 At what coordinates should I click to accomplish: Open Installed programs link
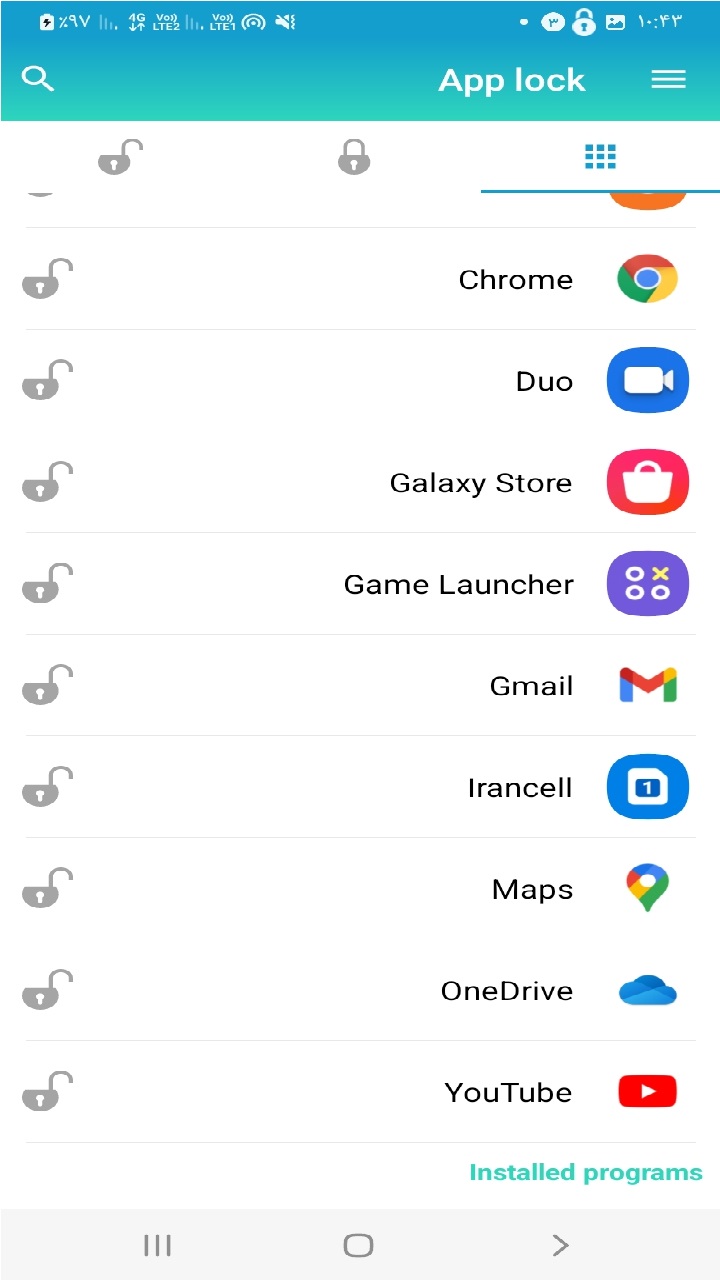[x=586, y=1171]
